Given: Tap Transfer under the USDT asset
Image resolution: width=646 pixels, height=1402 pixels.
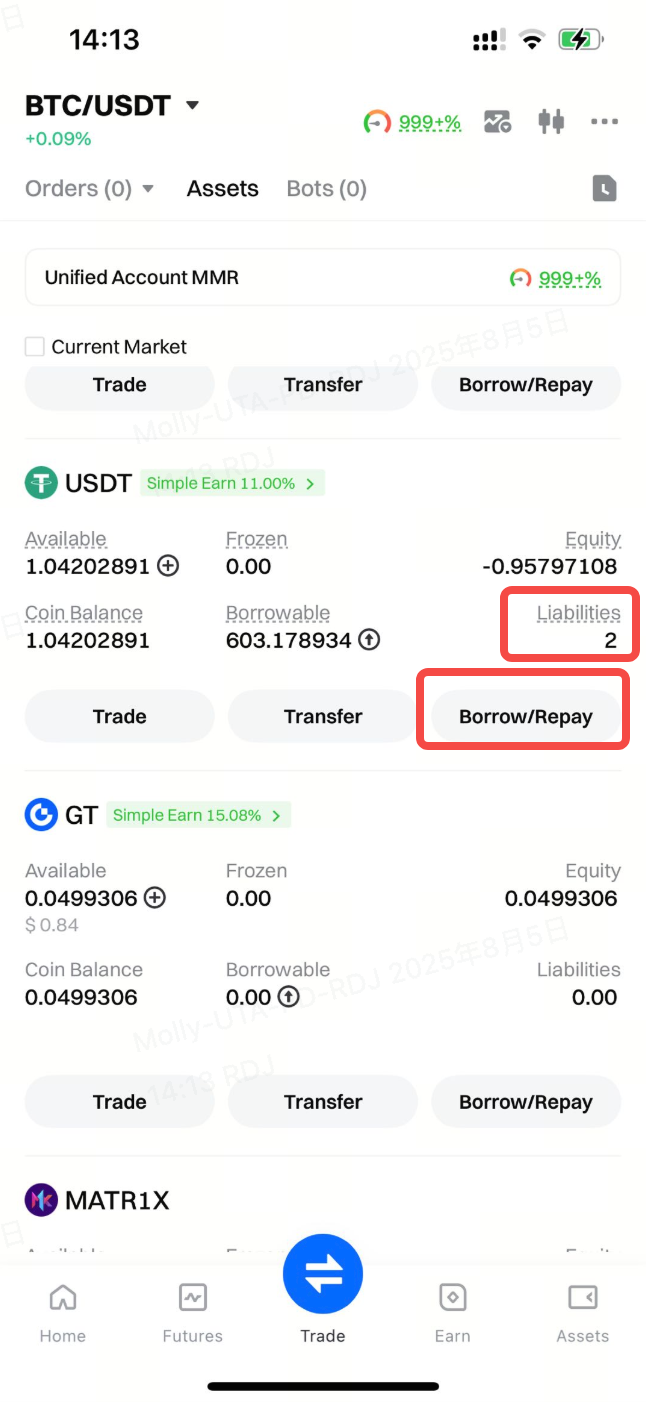Looking at the screenshot, I should click(322, 717).
